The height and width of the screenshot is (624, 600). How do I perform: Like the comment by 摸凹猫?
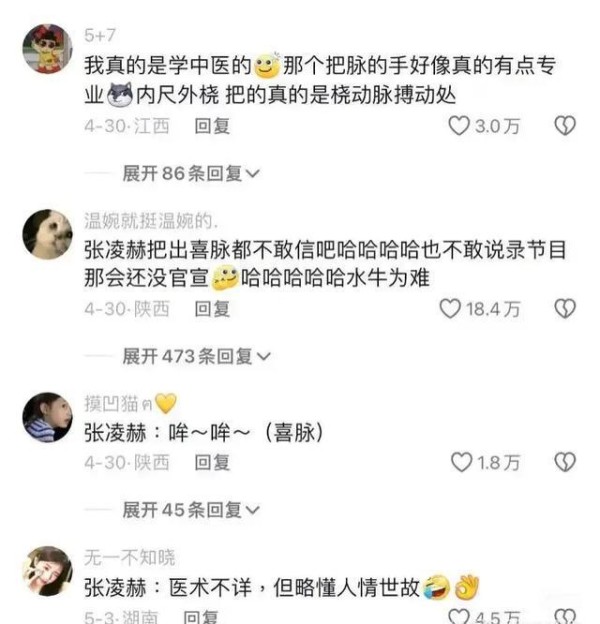460,462
